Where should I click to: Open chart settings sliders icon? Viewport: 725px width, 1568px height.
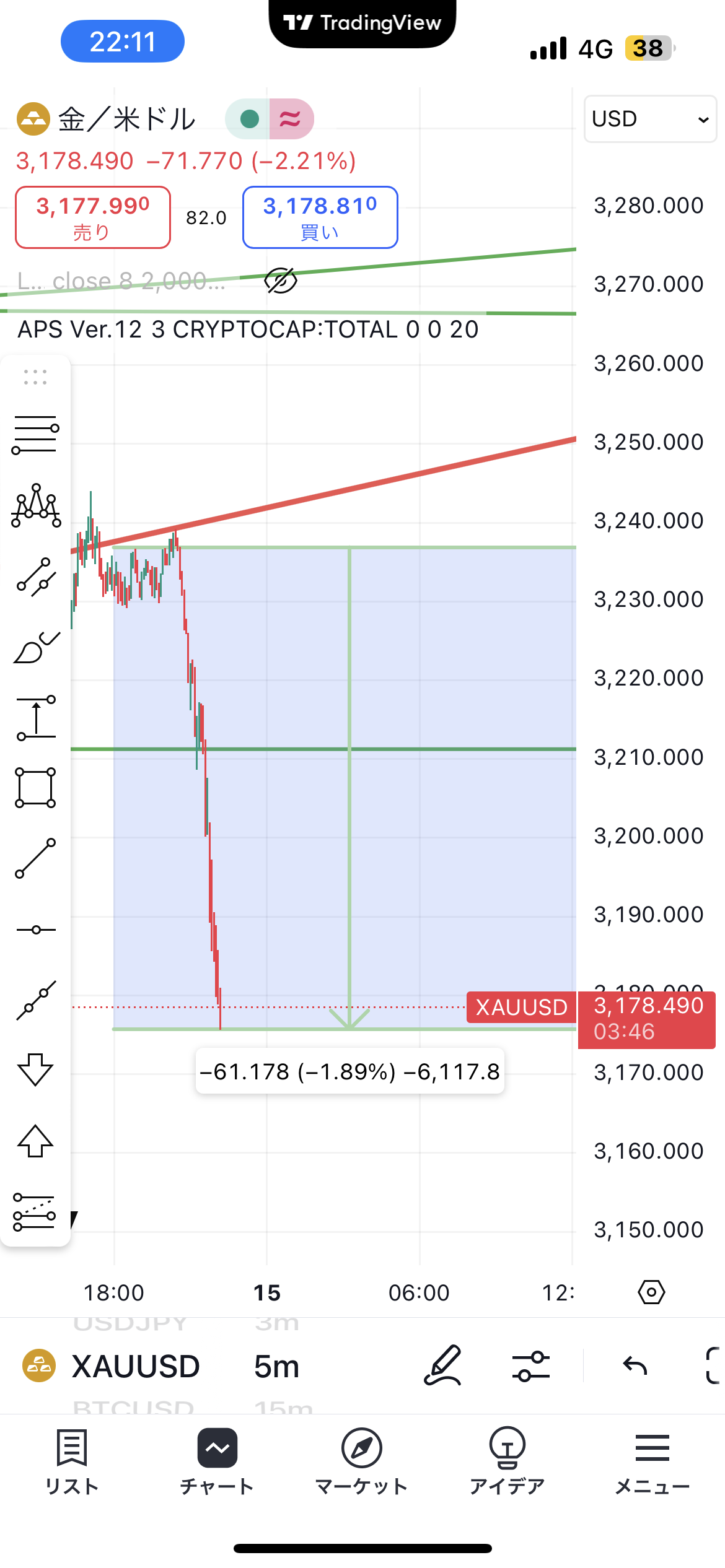click(x=531, y=1366)
